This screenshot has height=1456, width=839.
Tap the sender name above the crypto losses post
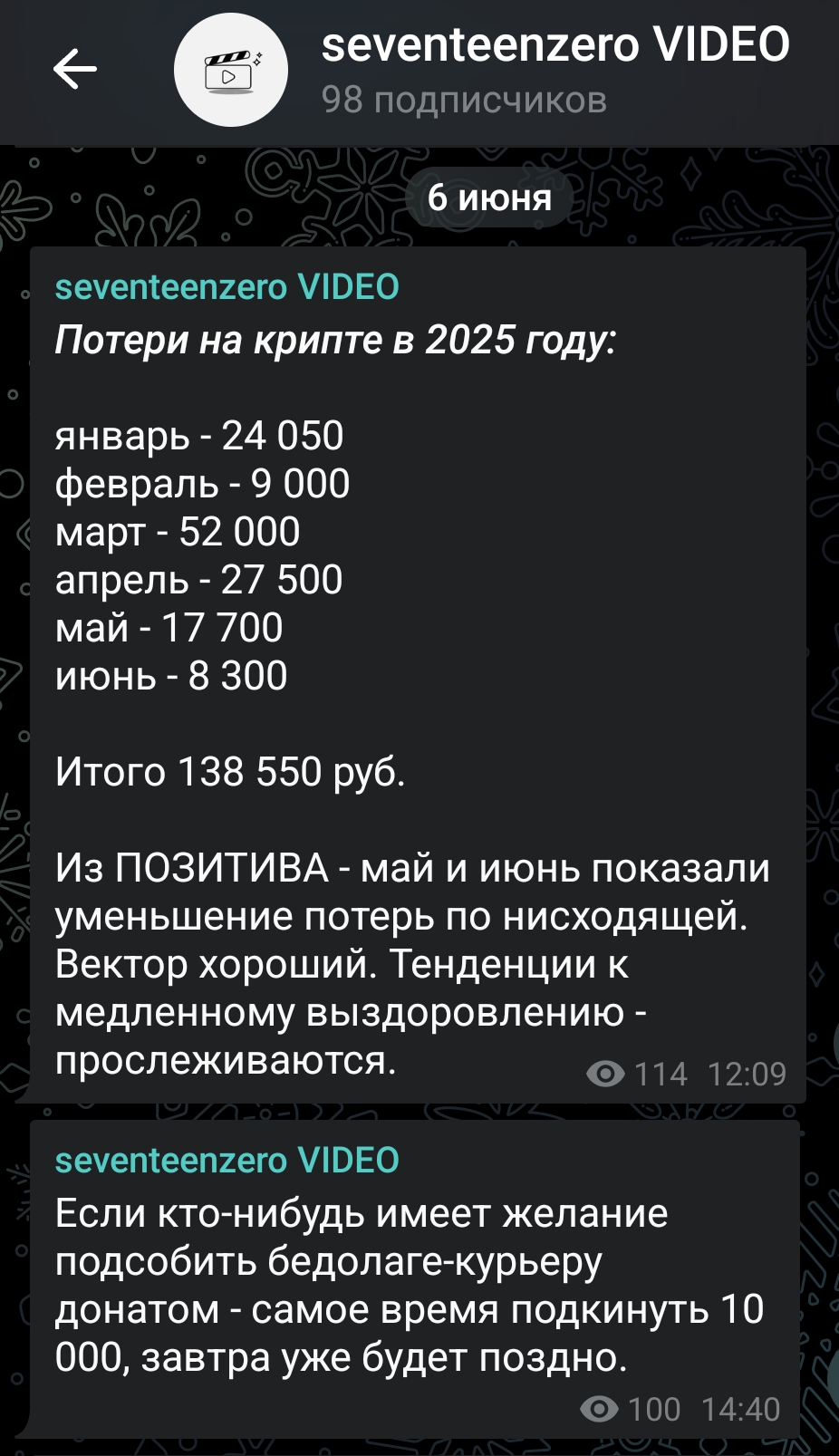pyautogui.click(x=227, y=287)
